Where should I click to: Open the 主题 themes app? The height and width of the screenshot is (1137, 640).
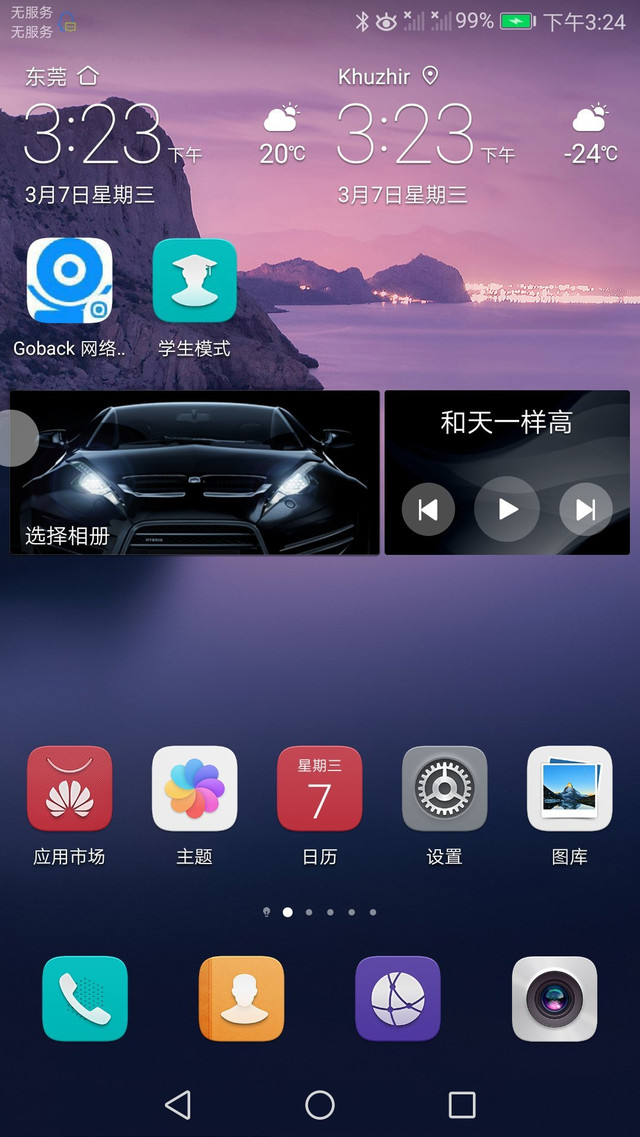[x=194, y=789]
